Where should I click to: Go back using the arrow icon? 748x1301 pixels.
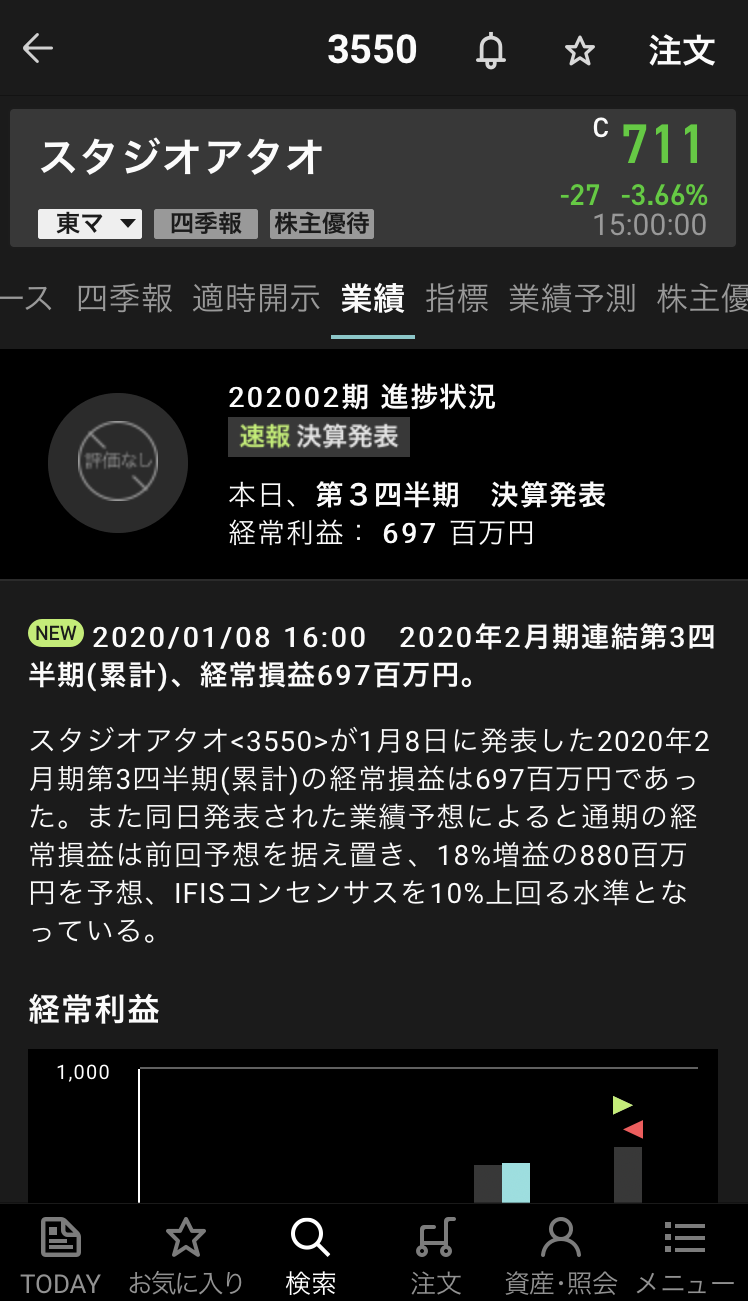coord(38,49)
